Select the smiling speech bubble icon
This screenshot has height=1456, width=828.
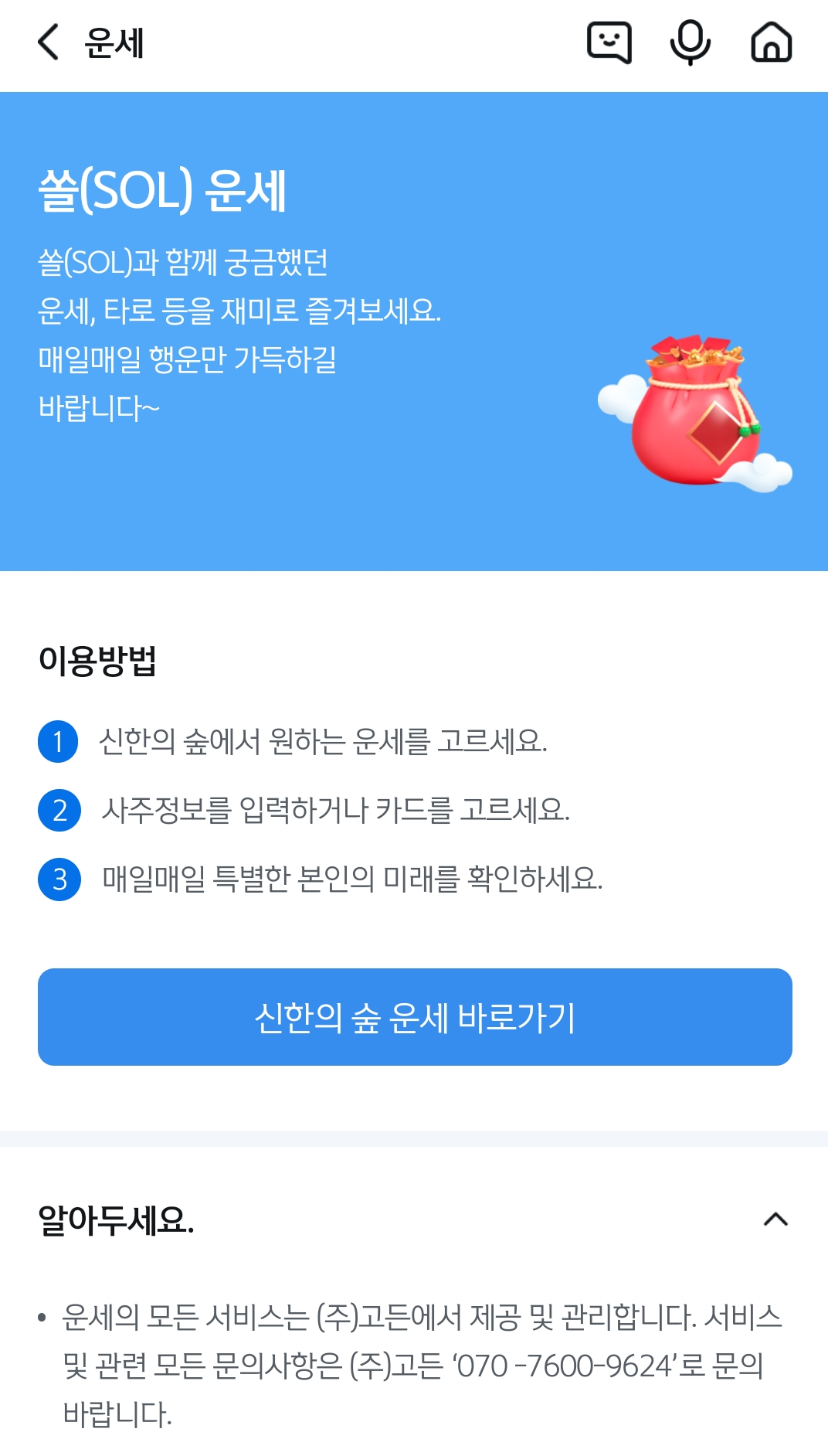[609, 44]
